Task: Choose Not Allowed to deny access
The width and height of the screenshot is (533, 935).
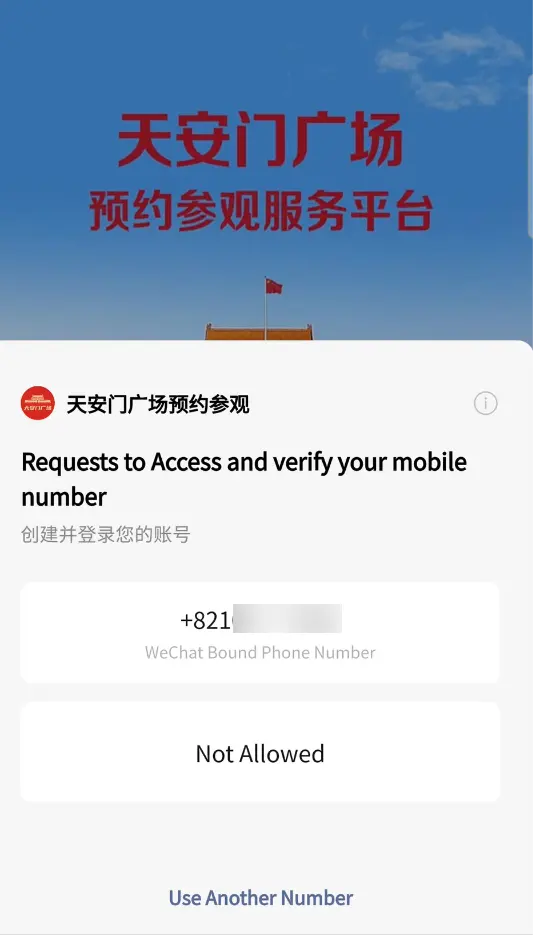Action: 260,753
